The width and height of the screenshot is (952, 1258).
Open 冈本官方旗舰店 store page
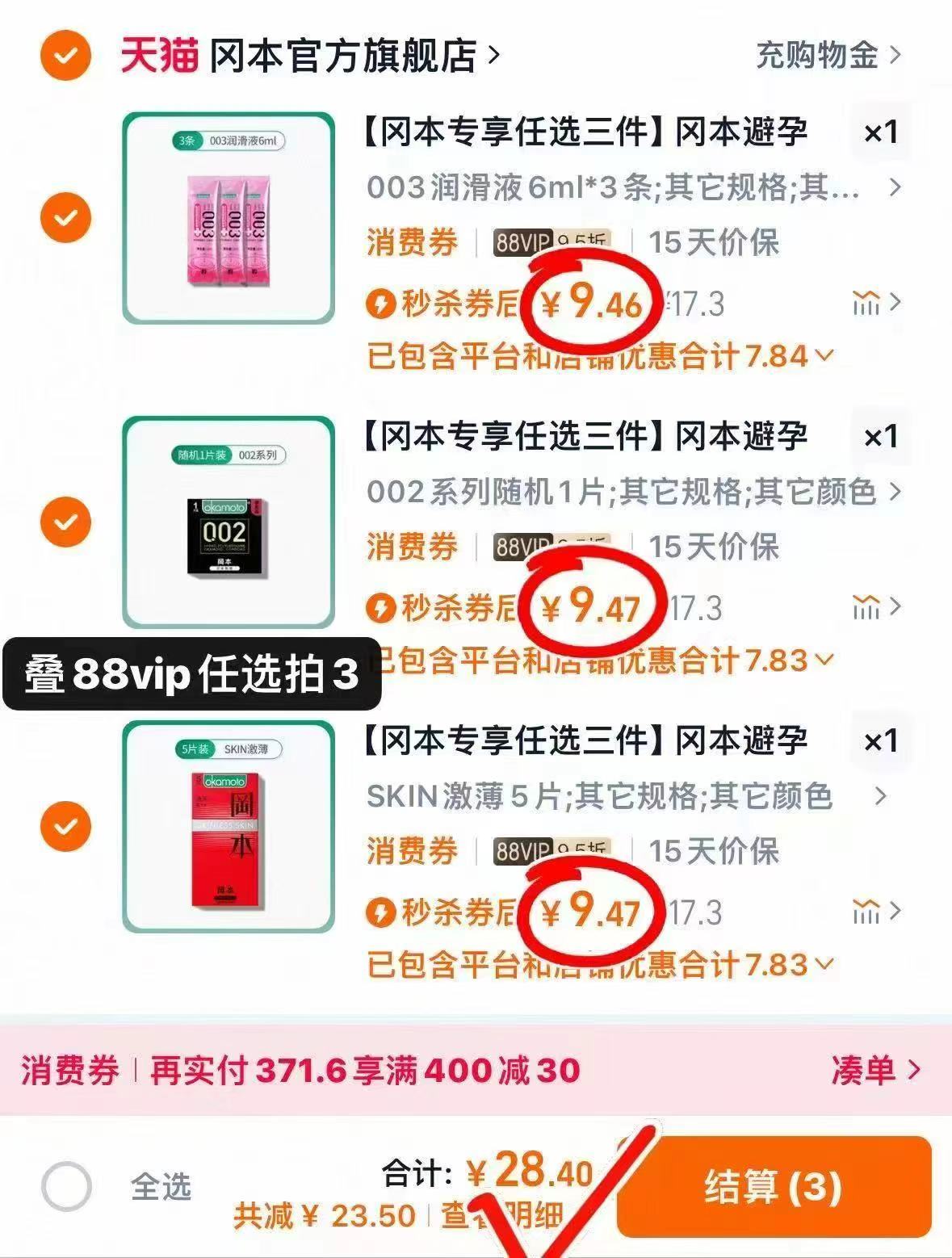(339, 53)
